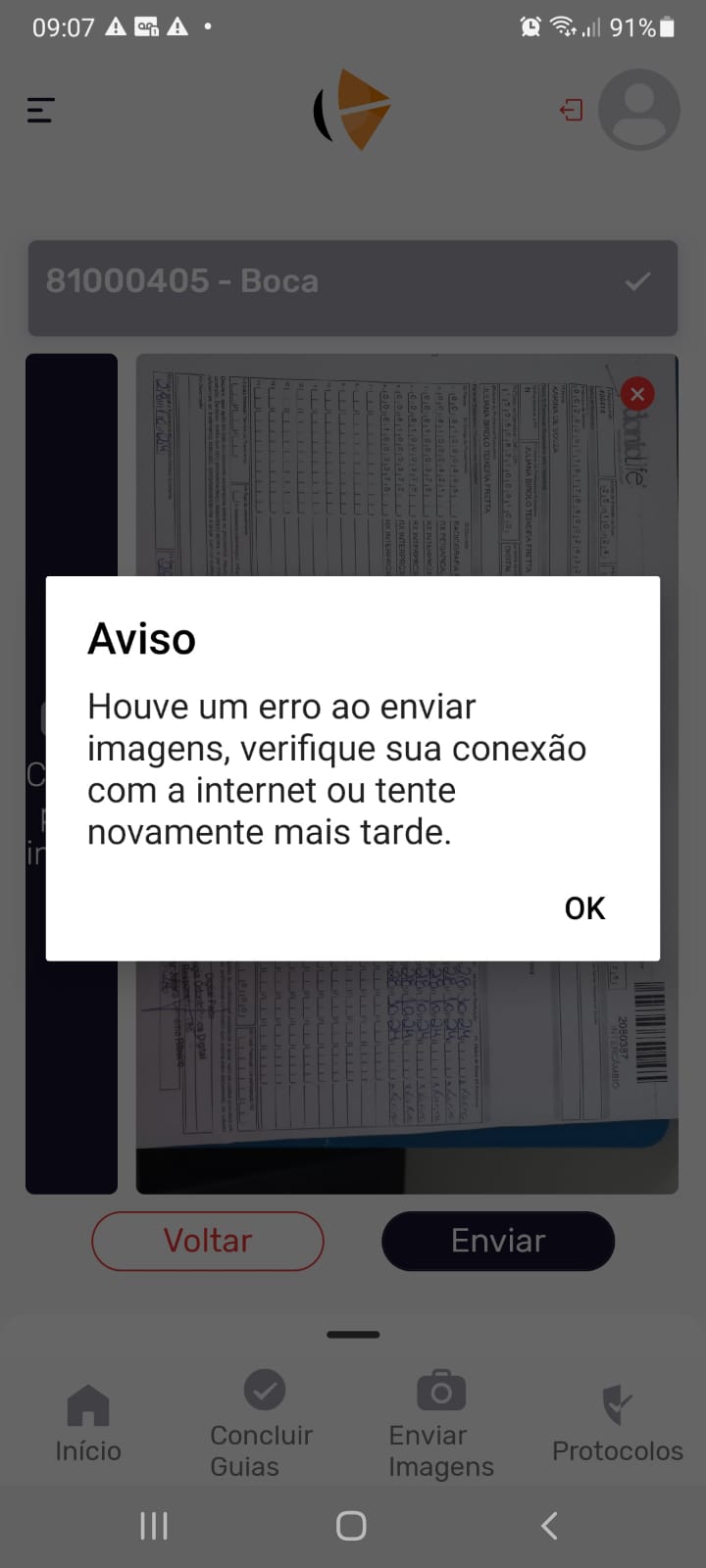Switch to Concluir Guias tab
706x1568 pixels.
tap(262, 1424)
